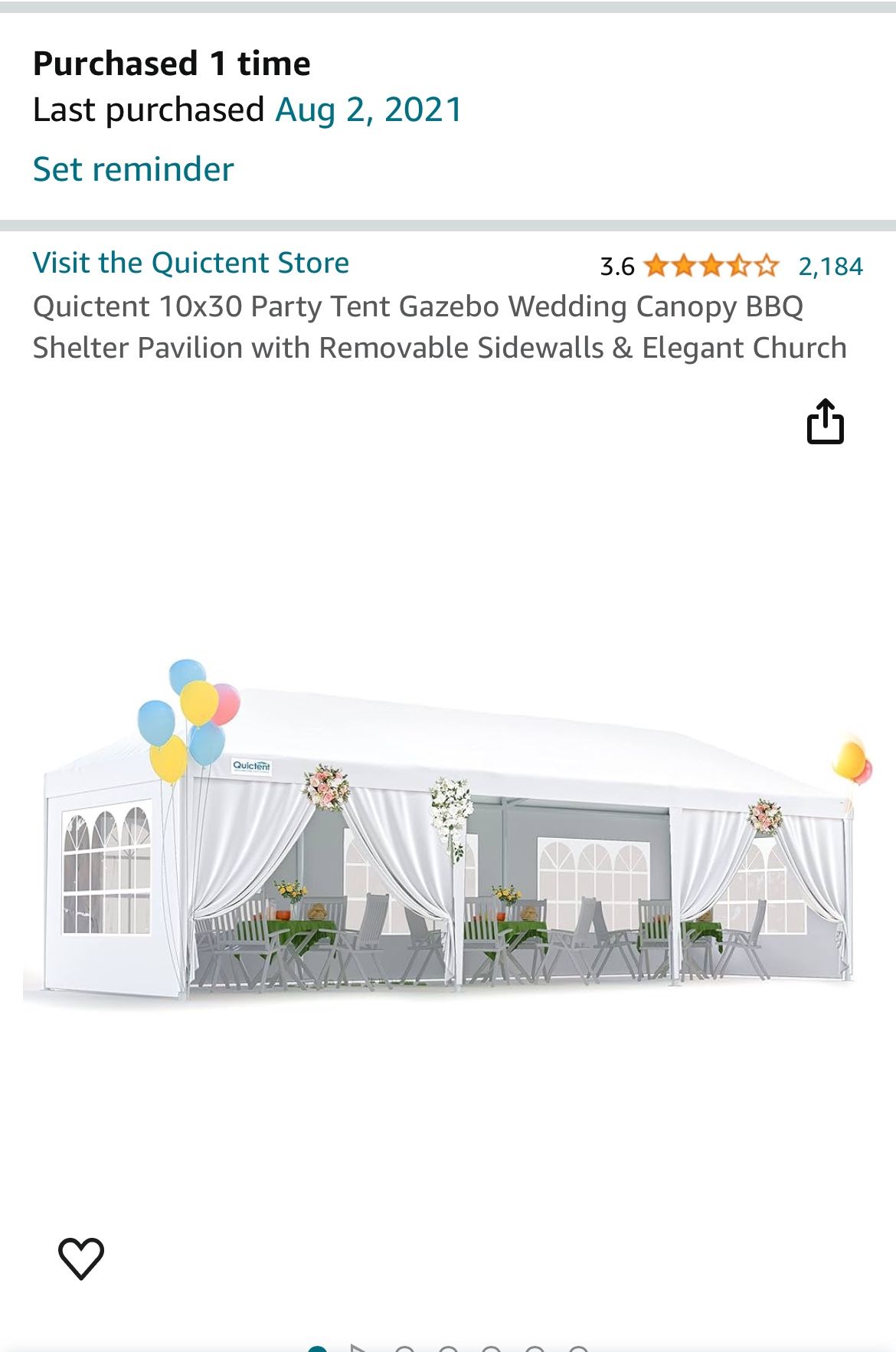Tap the Set reminder link
The image size is (896, 1352).
pyautogui.click(x=133, y=169)
